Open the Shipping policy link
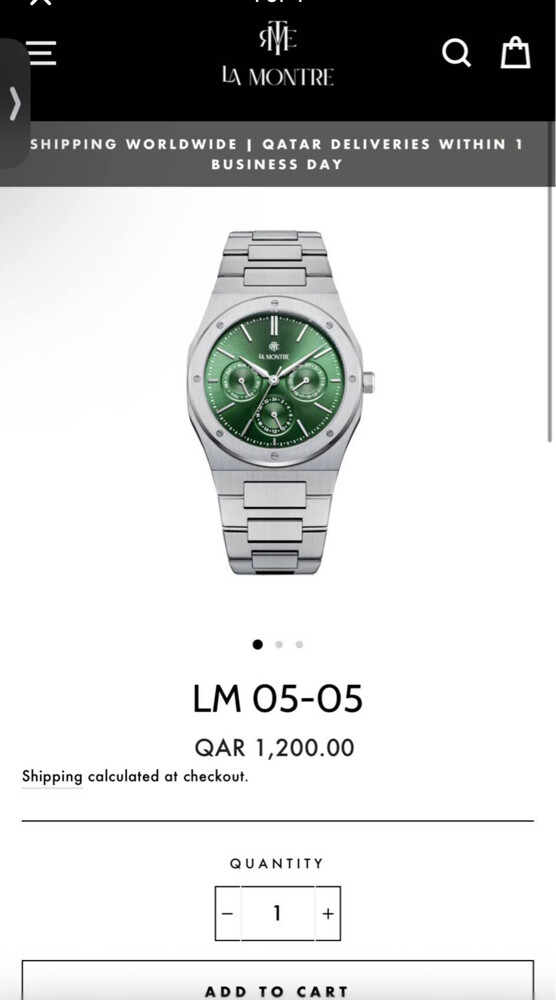The image size is (556, 1000). coord(52,777)
